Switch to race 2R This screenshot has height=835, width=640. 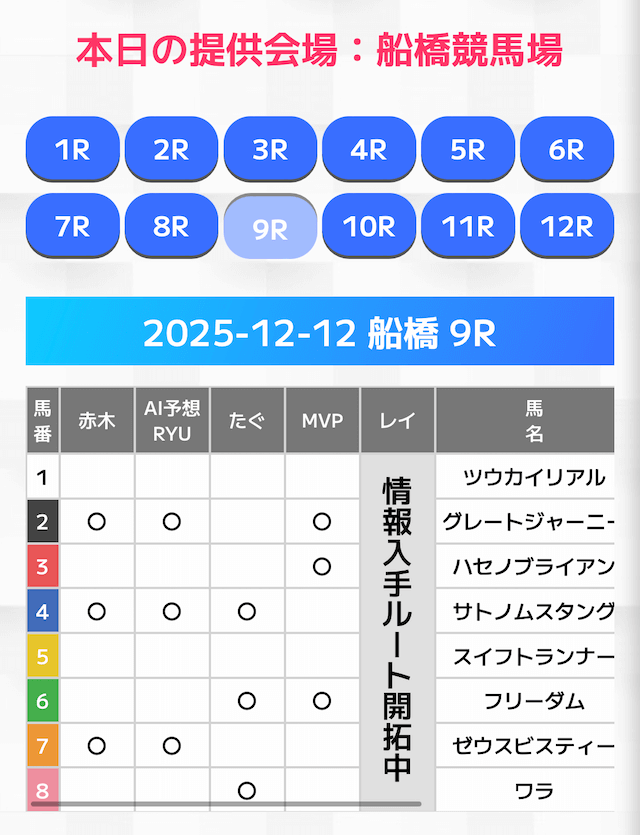pyautogui.click(x=171, y=150)
